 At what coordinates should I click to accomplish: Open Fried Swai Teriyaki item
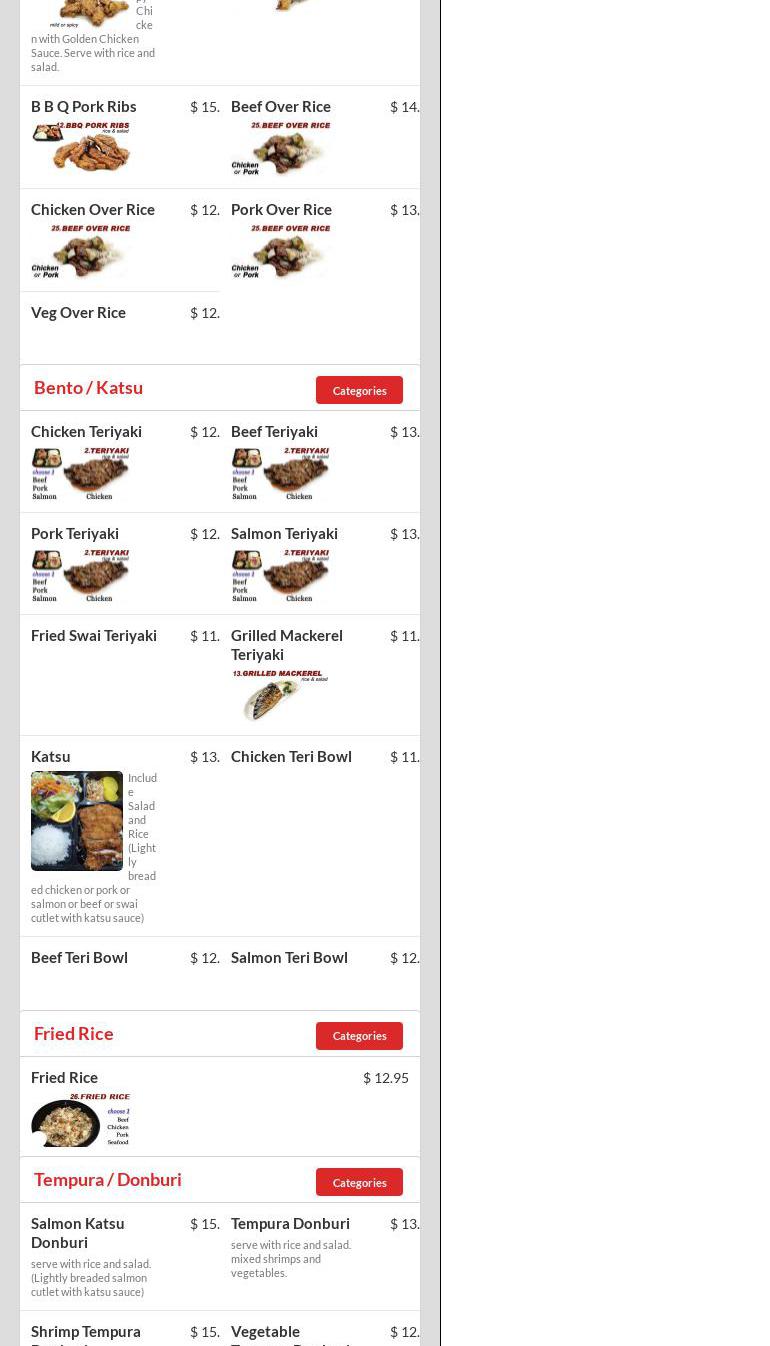(94, 636)
